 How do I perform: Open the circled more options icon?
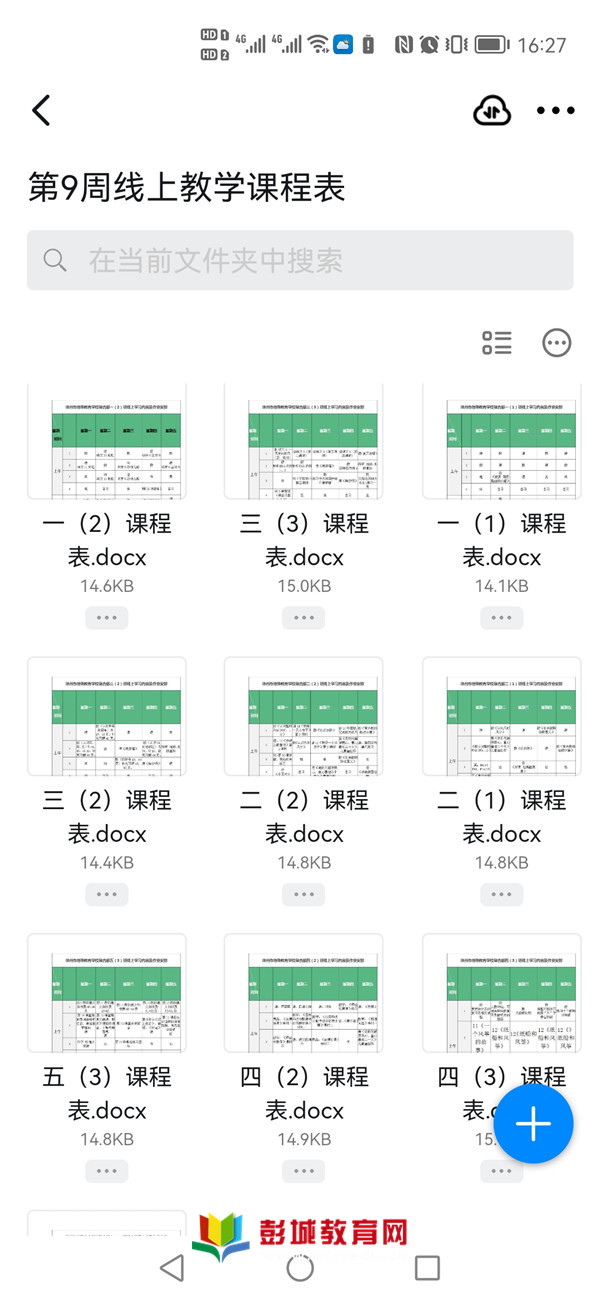557,343
